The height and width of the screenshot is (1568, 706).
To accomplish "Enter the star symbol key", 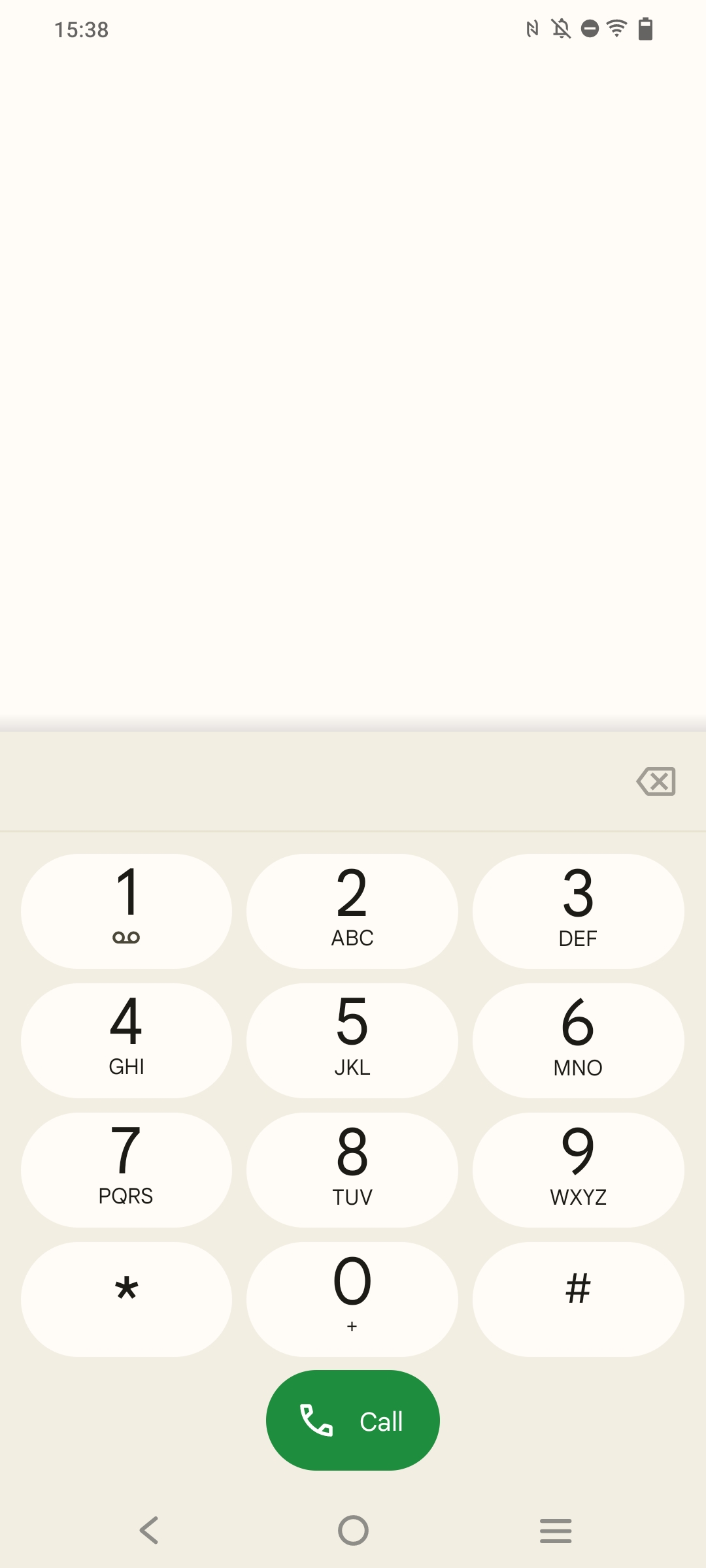I will pyautogui.click(x=126, y=1299).
